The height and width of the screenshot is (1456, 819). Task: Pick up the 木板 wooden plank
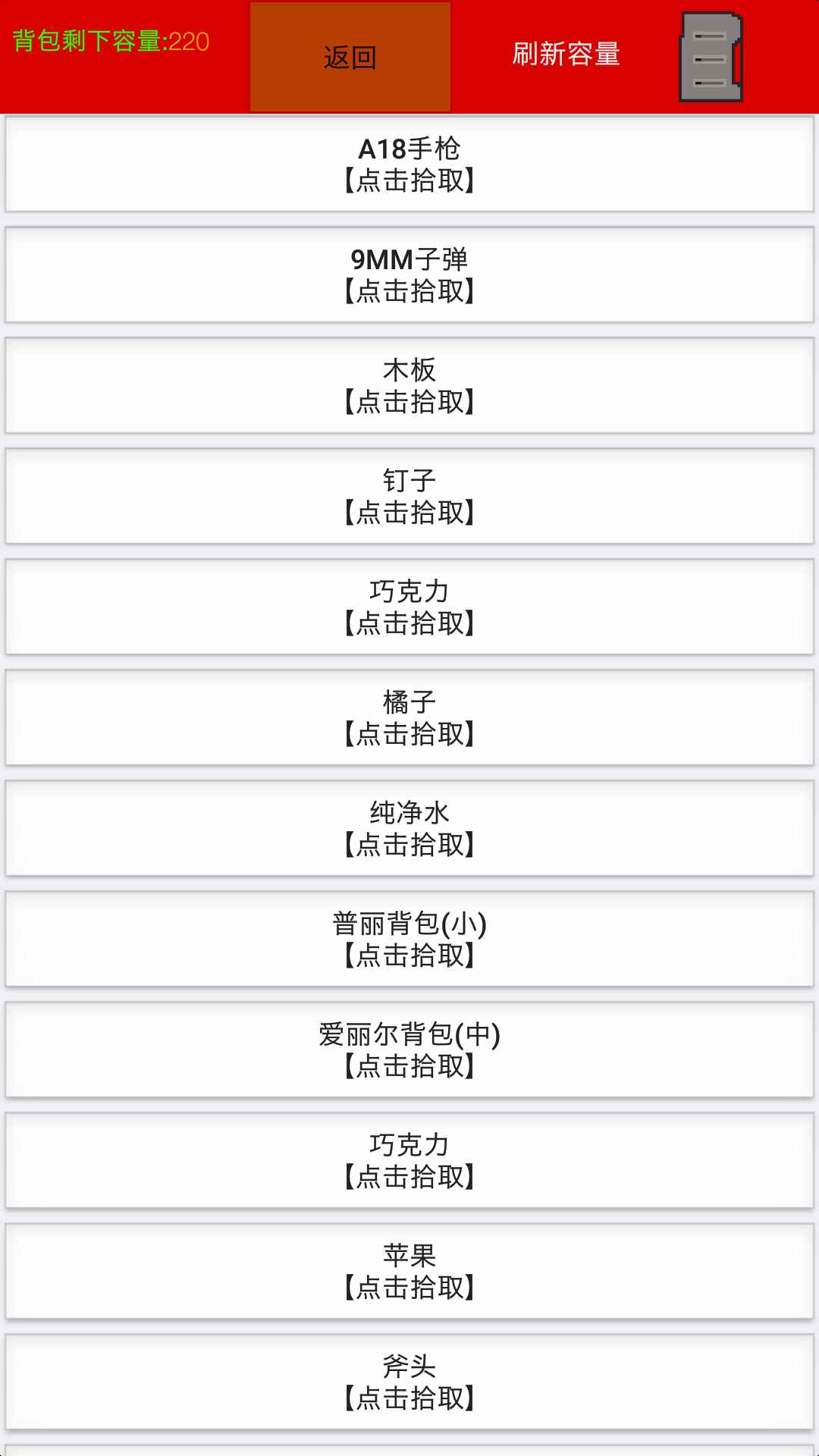[409, 384]
